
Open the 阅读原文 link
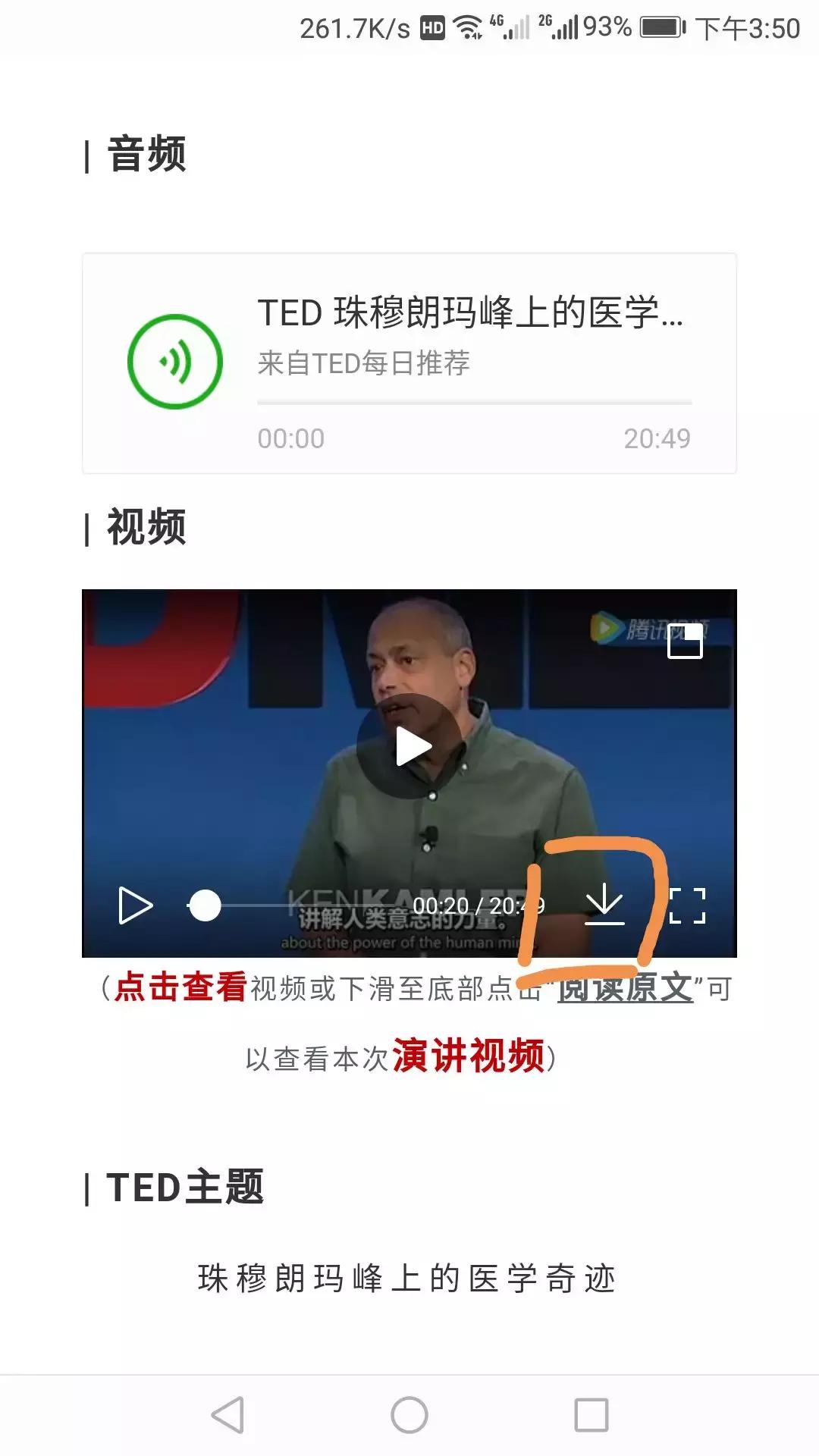tap(623, 990)
